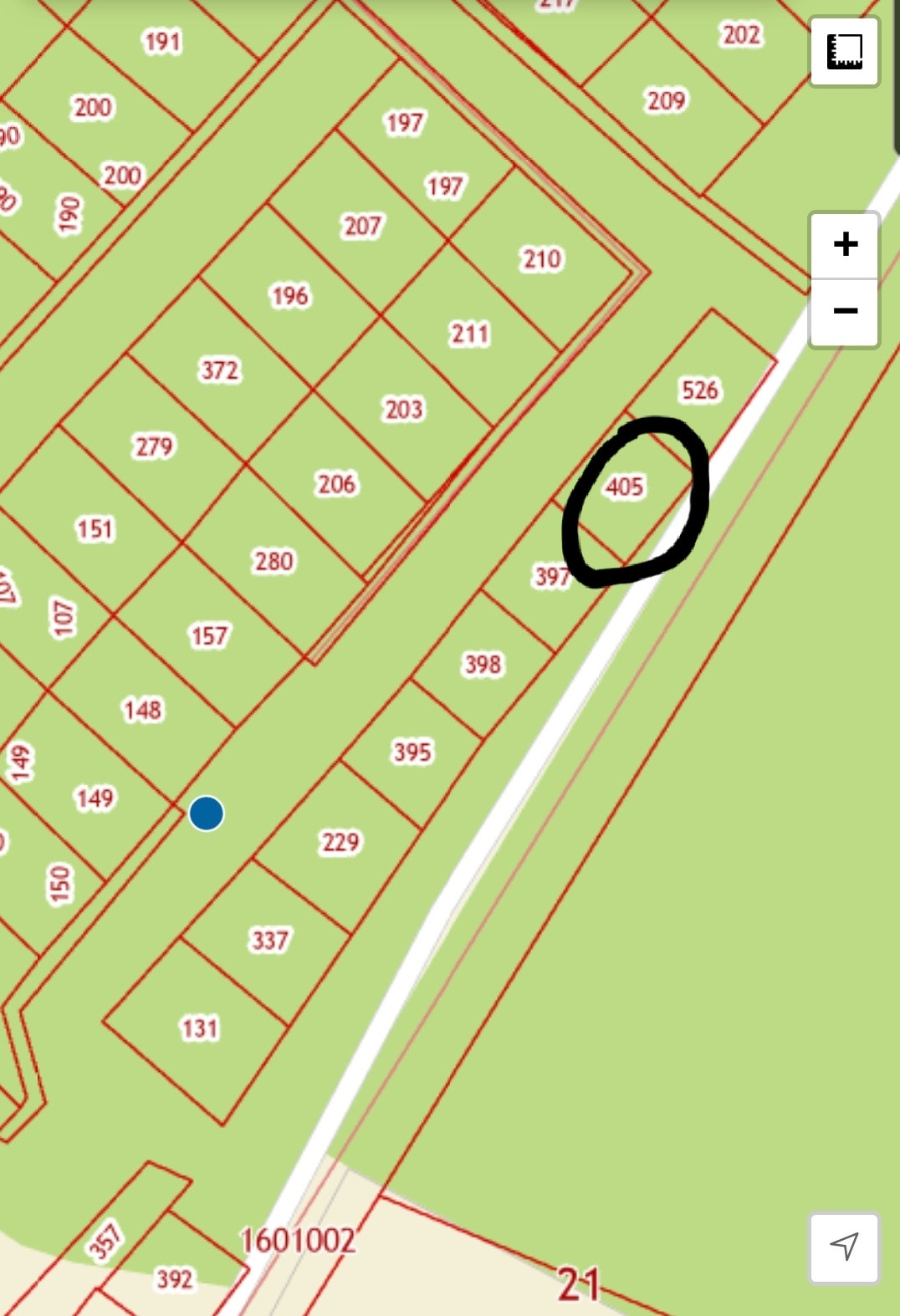
Task: Center map on my location
Action: point(844,1247)
